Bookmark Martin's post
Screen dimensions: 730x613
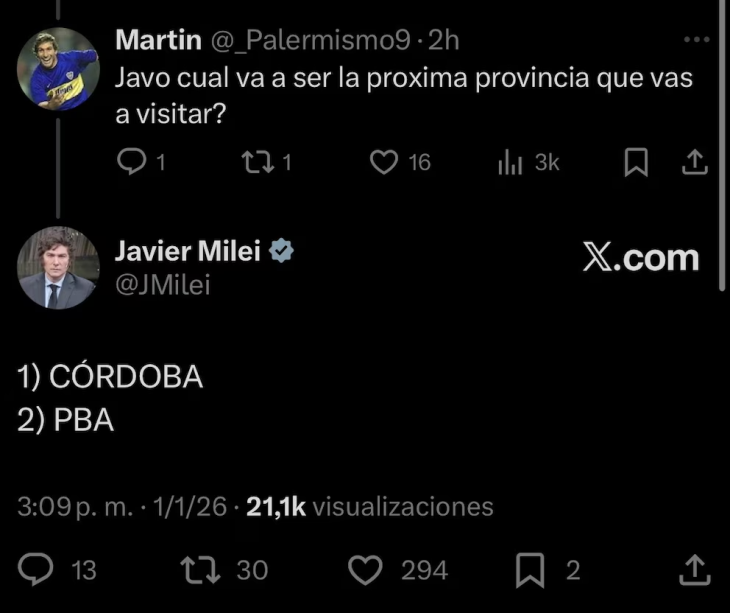pos(636,162)
